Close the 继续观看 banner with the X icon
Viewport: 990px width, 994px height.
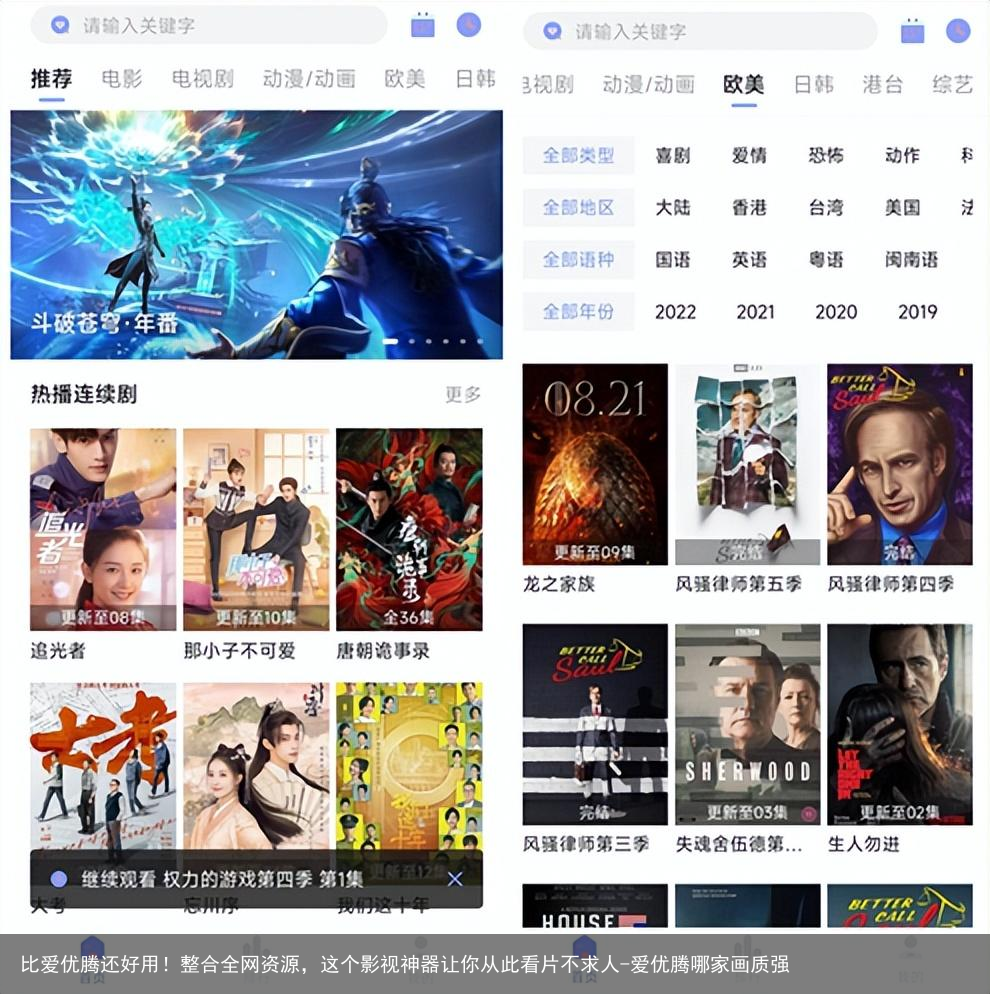[x=457, y=879]
